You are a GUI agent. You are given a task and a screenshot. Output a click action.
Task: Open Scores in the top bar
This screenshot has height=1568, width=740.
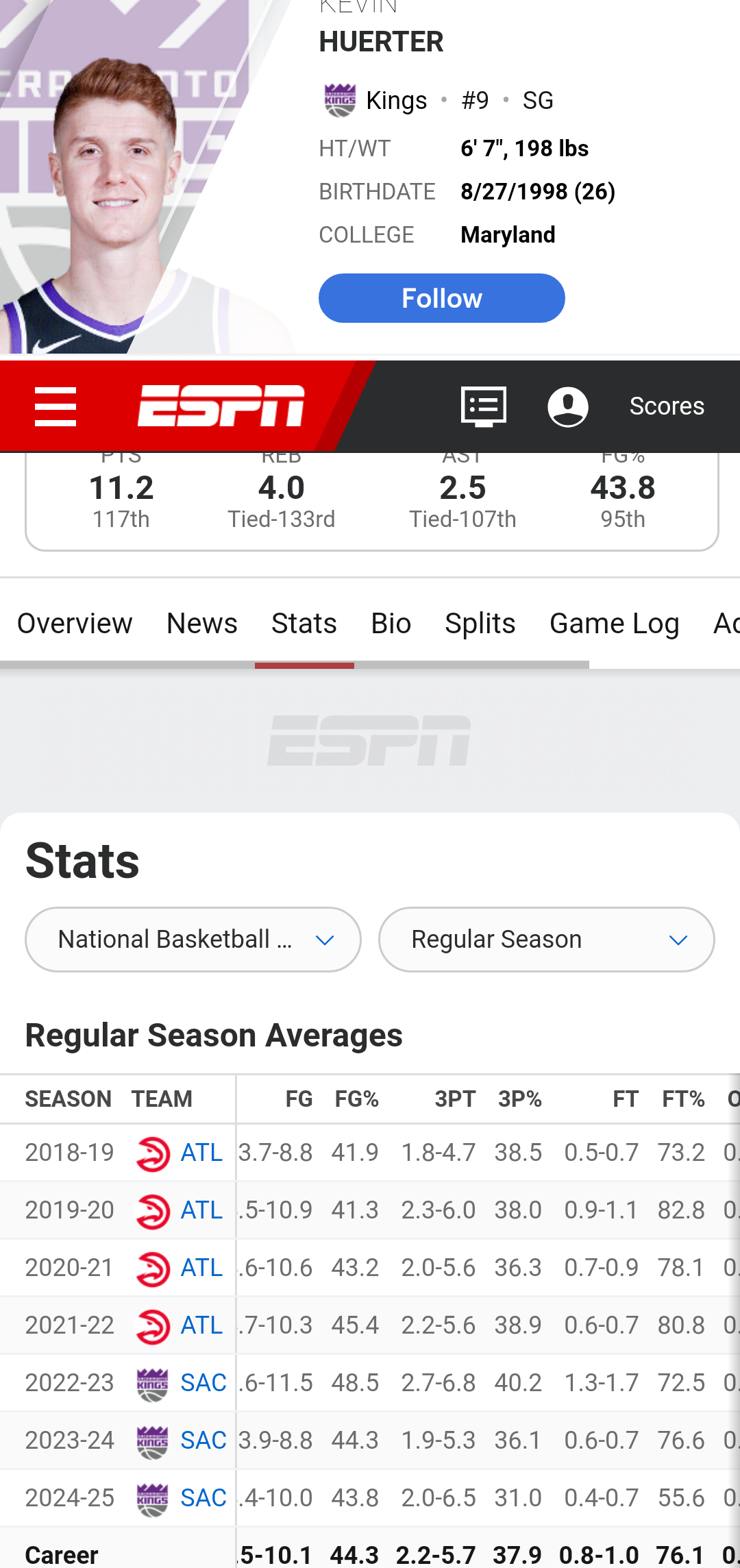point(667,406)
